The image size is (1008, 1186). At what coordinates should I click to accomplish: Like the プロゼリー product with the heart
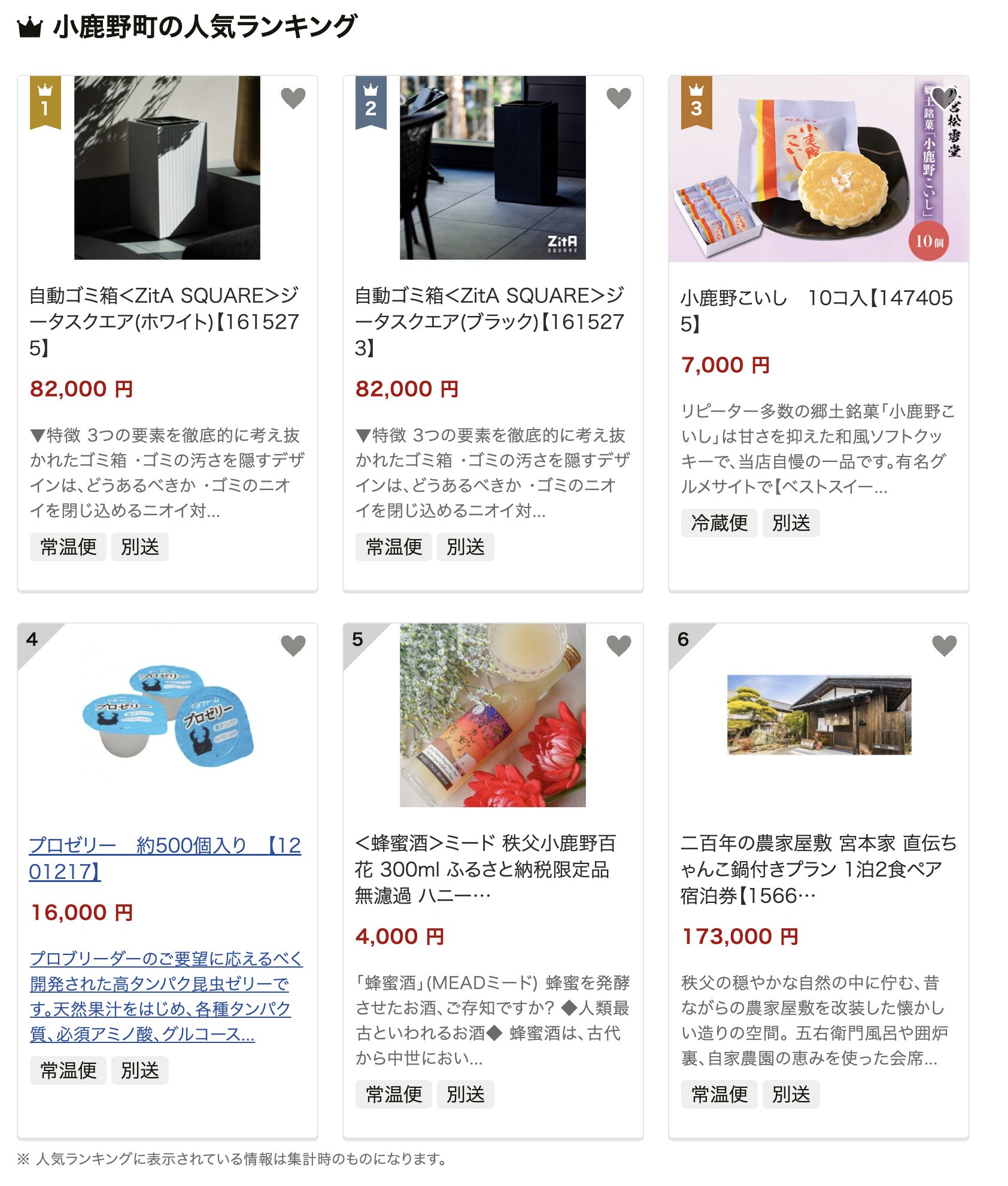pos(293,645)
